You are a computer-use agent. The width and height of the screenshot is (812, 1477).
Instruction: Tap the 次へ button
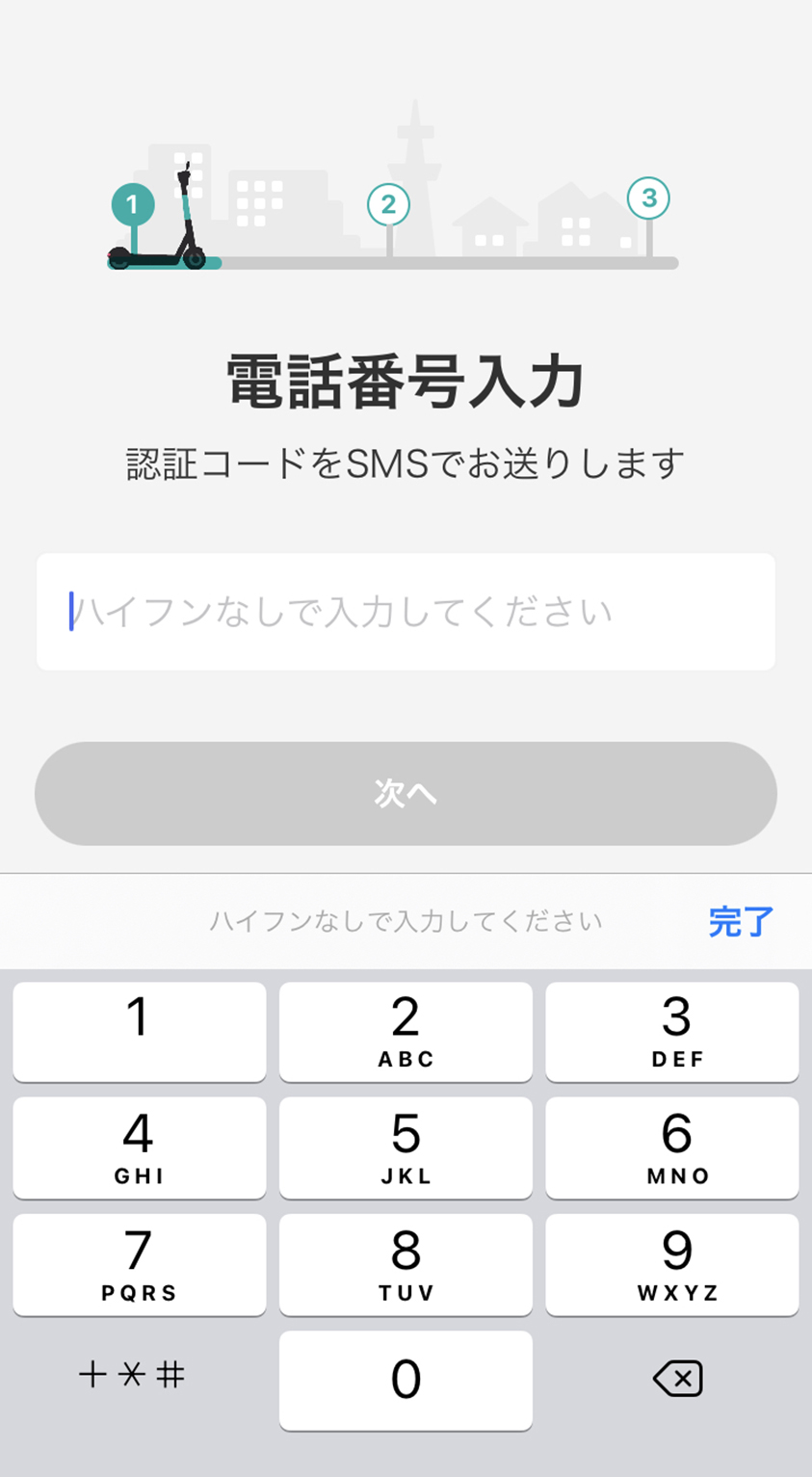(406, 794)
